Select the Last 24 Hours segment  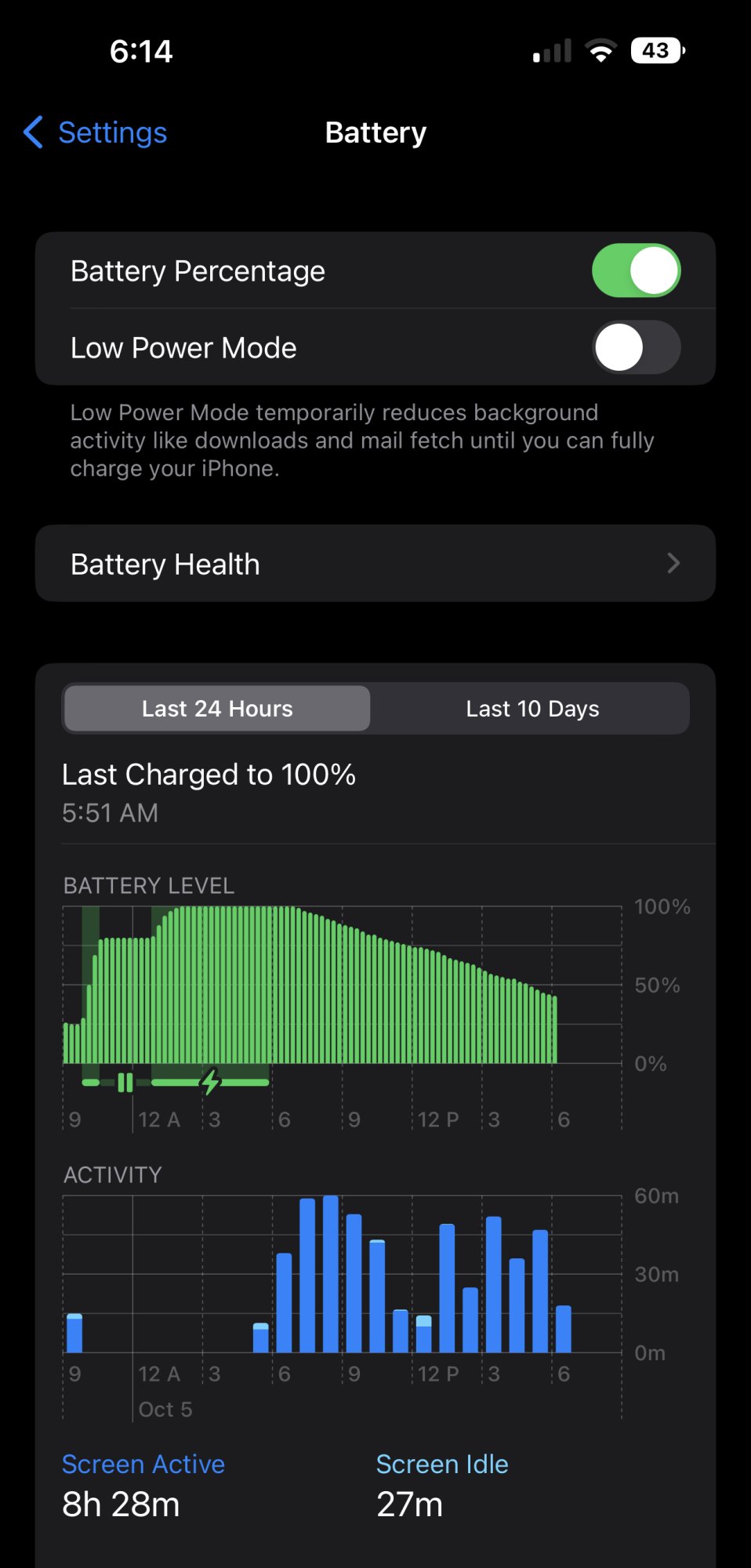[217, 709]
